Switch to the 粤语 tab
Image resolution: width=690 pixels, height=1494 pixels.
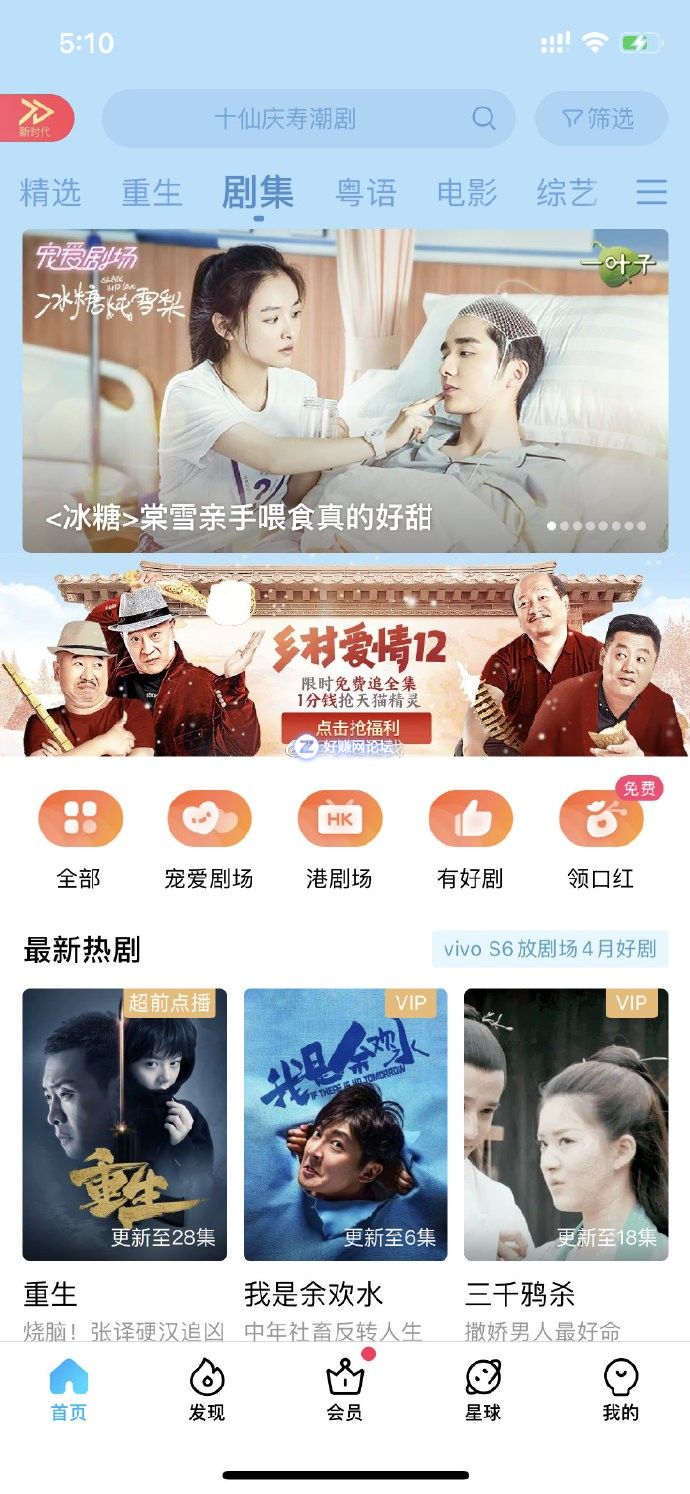tap(366, 192)
